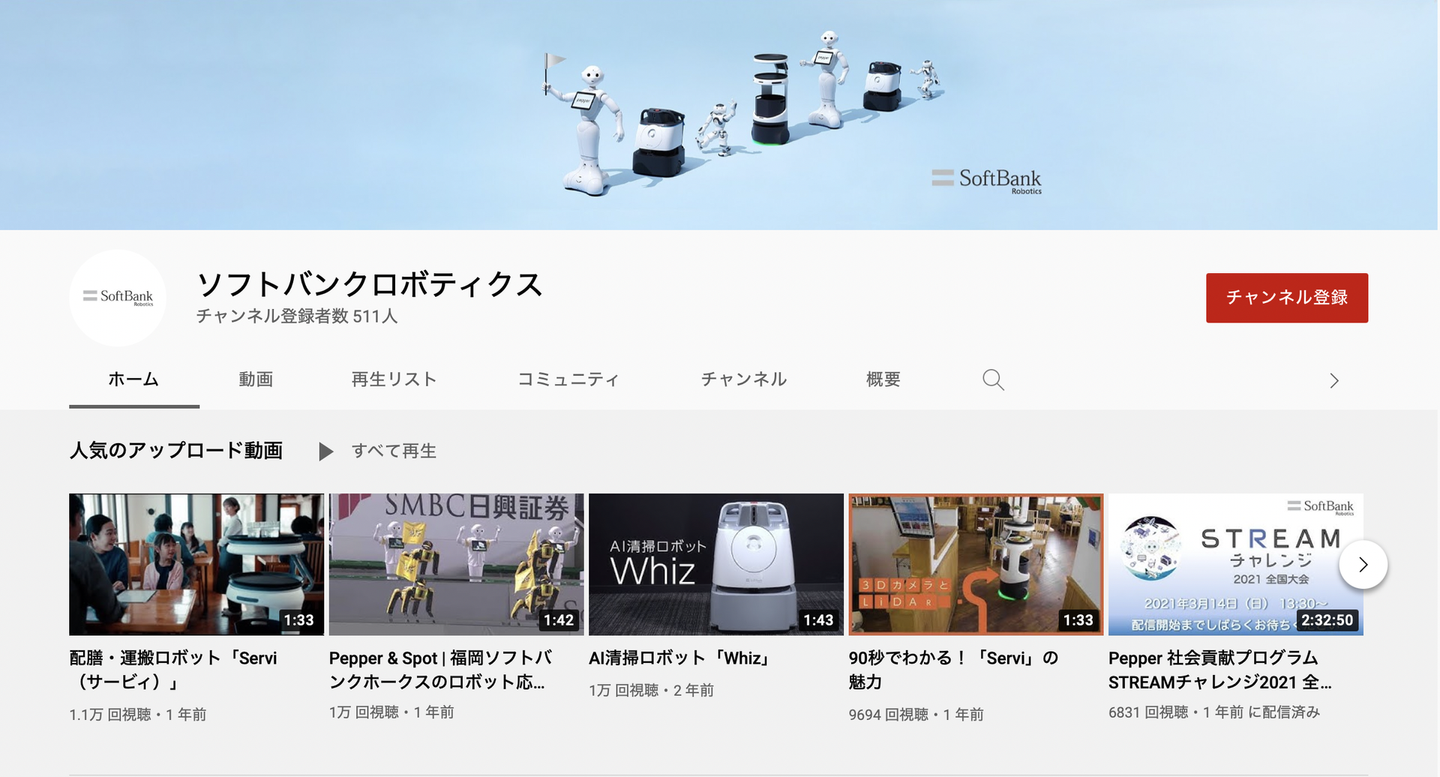Screen dimensions: 1440x777
Task: Subscribe with the チャンネル登録 button
Action: pos(1286,298)
